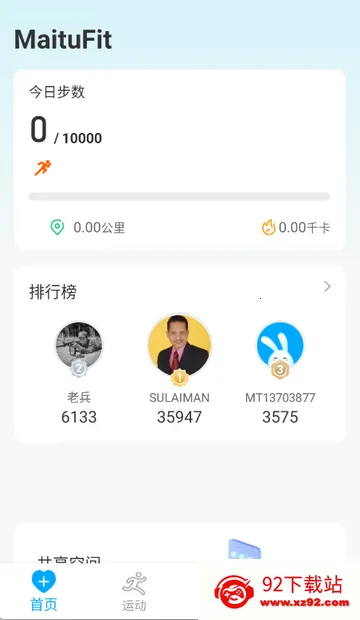
Task: Expand the leaderboard via chevron arrow
Action: pos(327,286)
